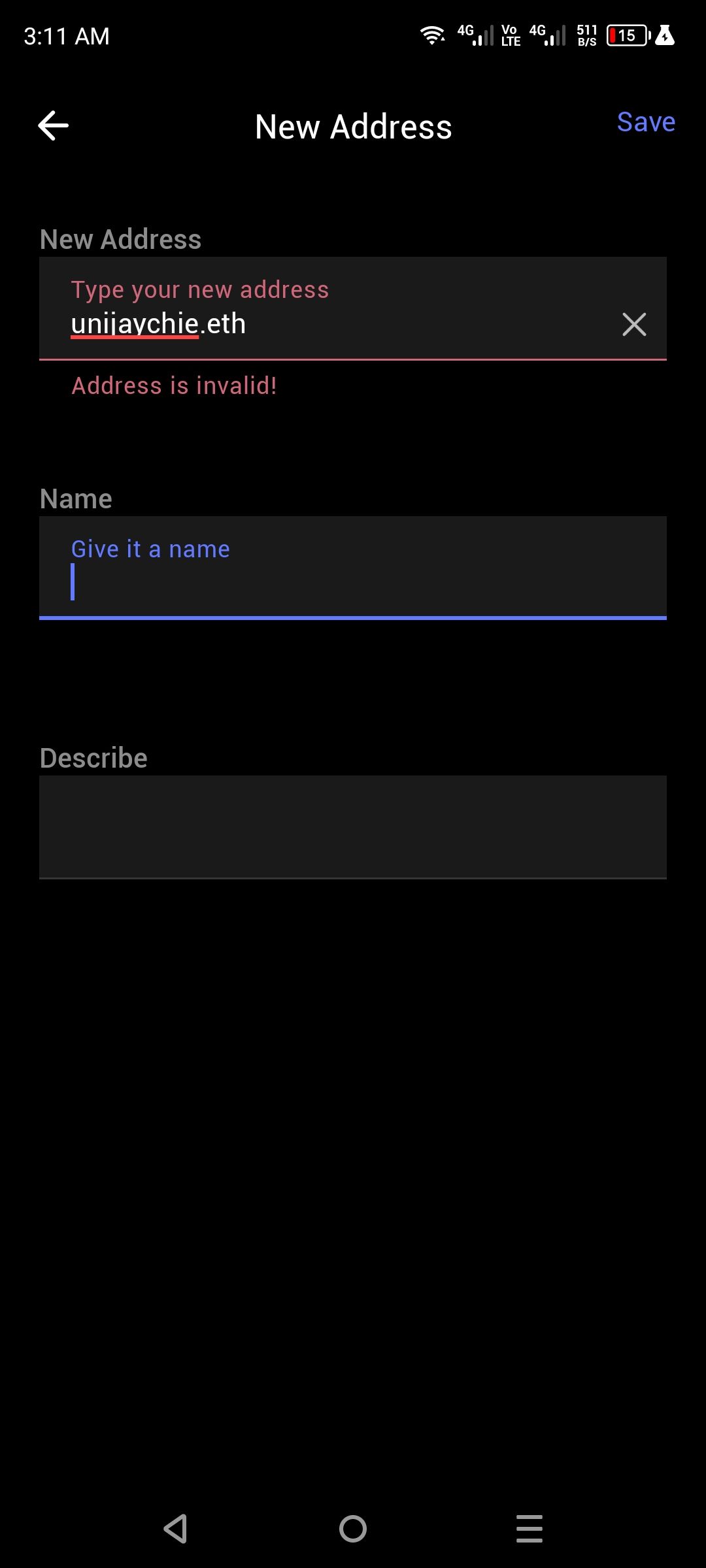Go back using the top arrow

53,125
